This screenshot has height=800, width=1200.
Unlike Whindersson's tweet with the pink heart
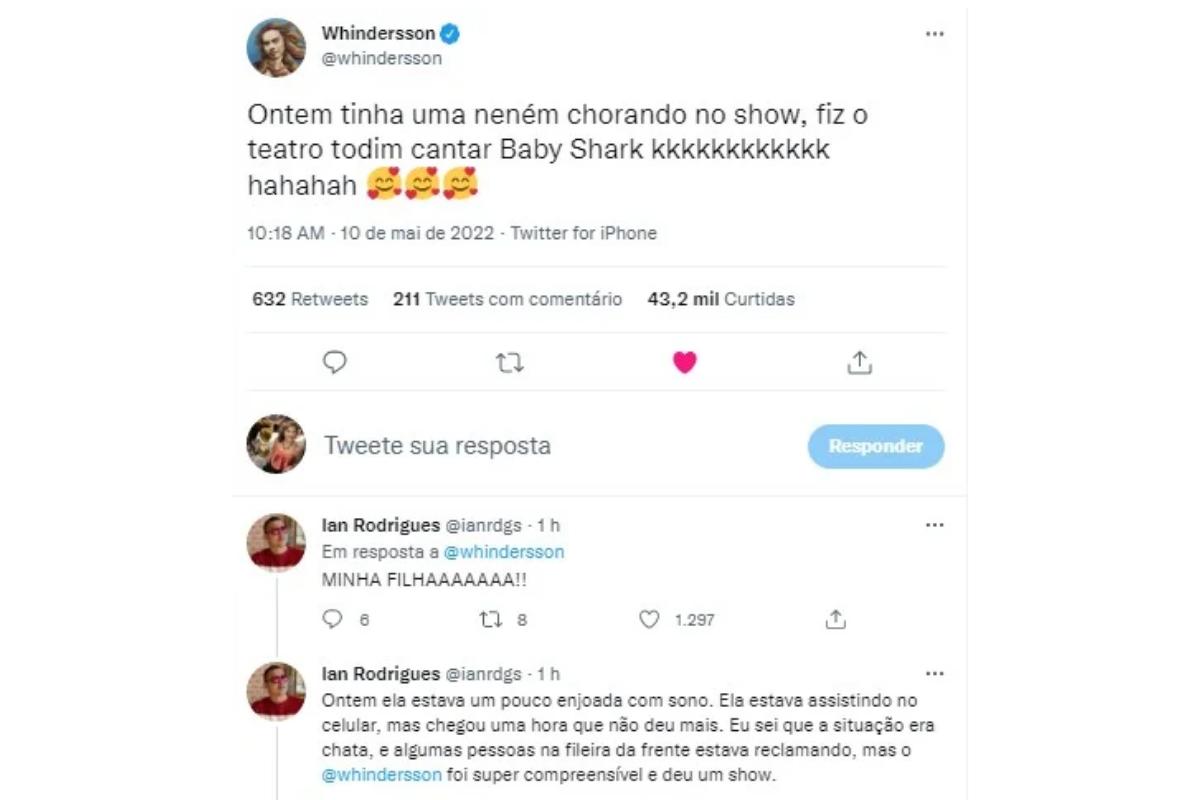[x=684, y=362]
